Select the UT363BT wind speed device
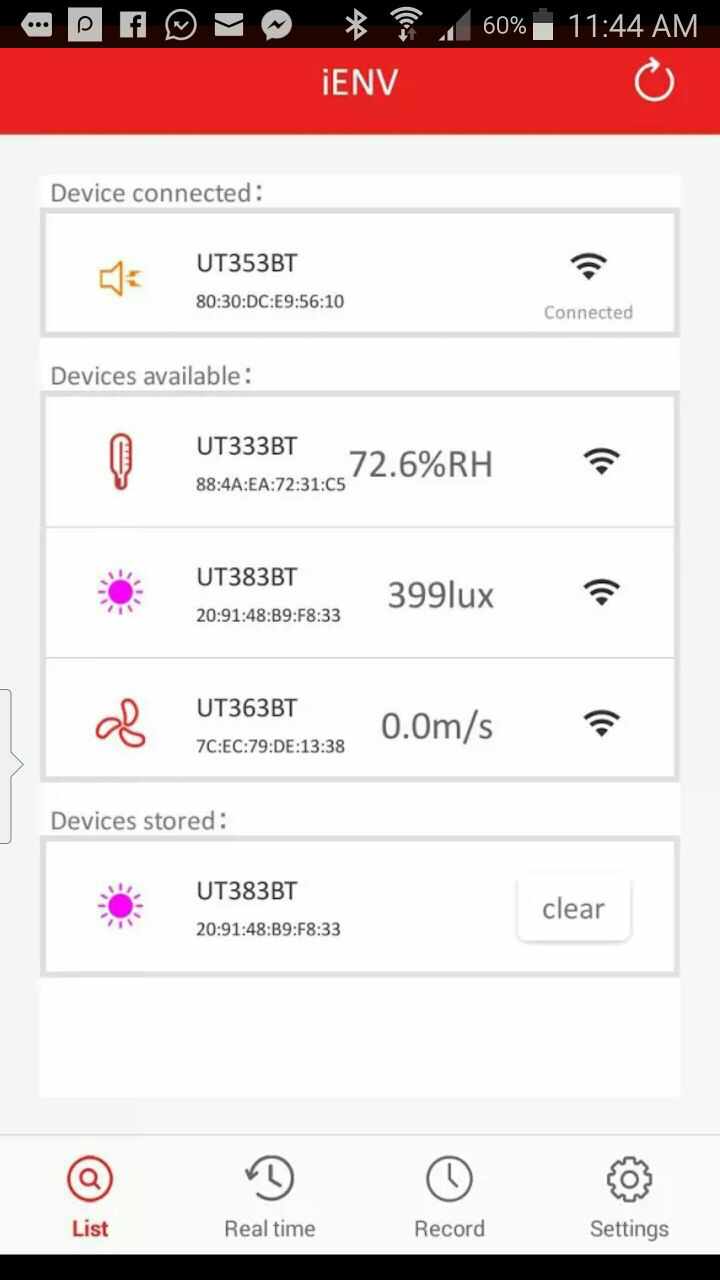The image size is (720, 1280). tap(359, 724)
